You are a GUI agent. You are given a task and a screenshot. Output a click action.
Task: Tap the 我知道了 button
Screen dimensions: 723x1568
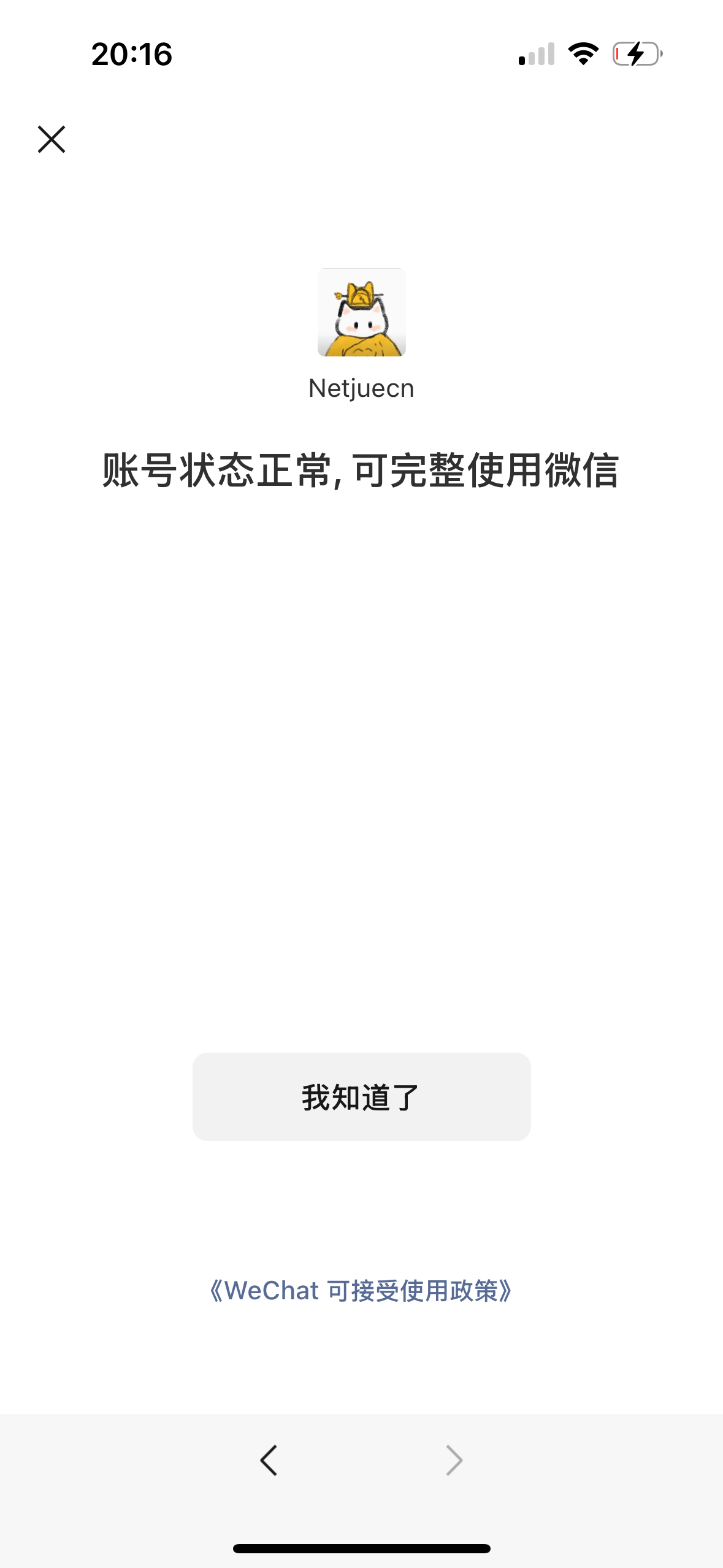pos(361,1097)
